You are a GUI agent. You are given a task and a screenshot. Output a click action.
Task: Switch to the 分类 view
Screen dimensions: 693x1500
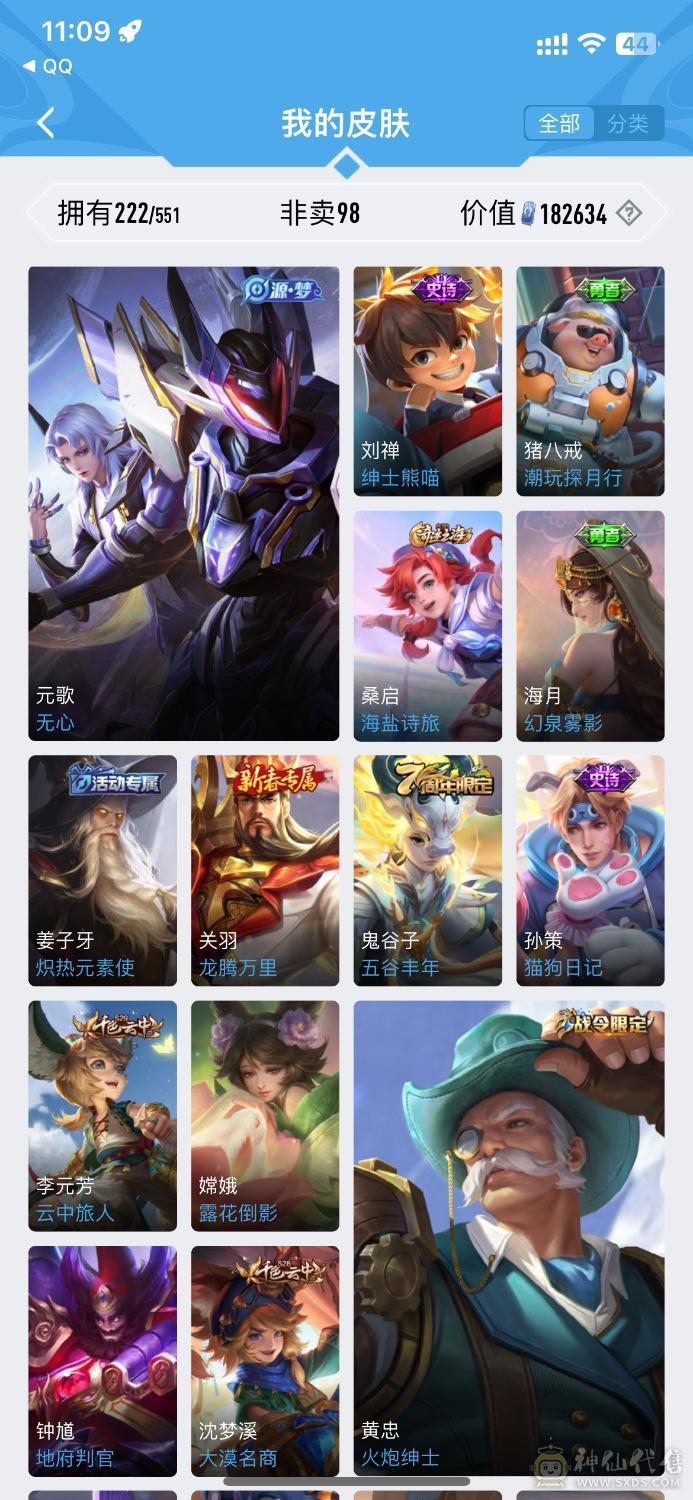pos(628,123)
